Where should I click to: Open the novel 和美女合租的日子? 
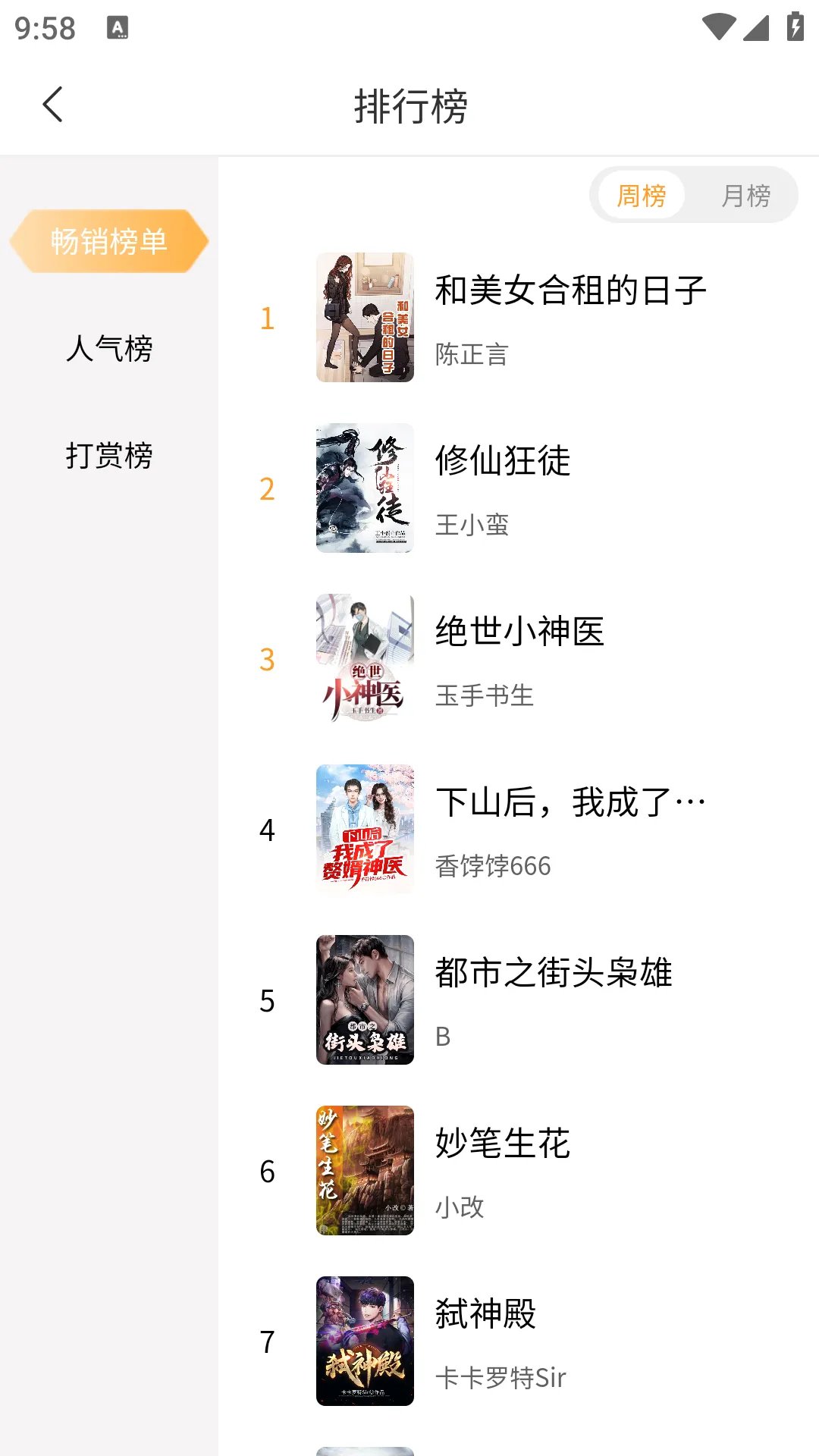570,290
